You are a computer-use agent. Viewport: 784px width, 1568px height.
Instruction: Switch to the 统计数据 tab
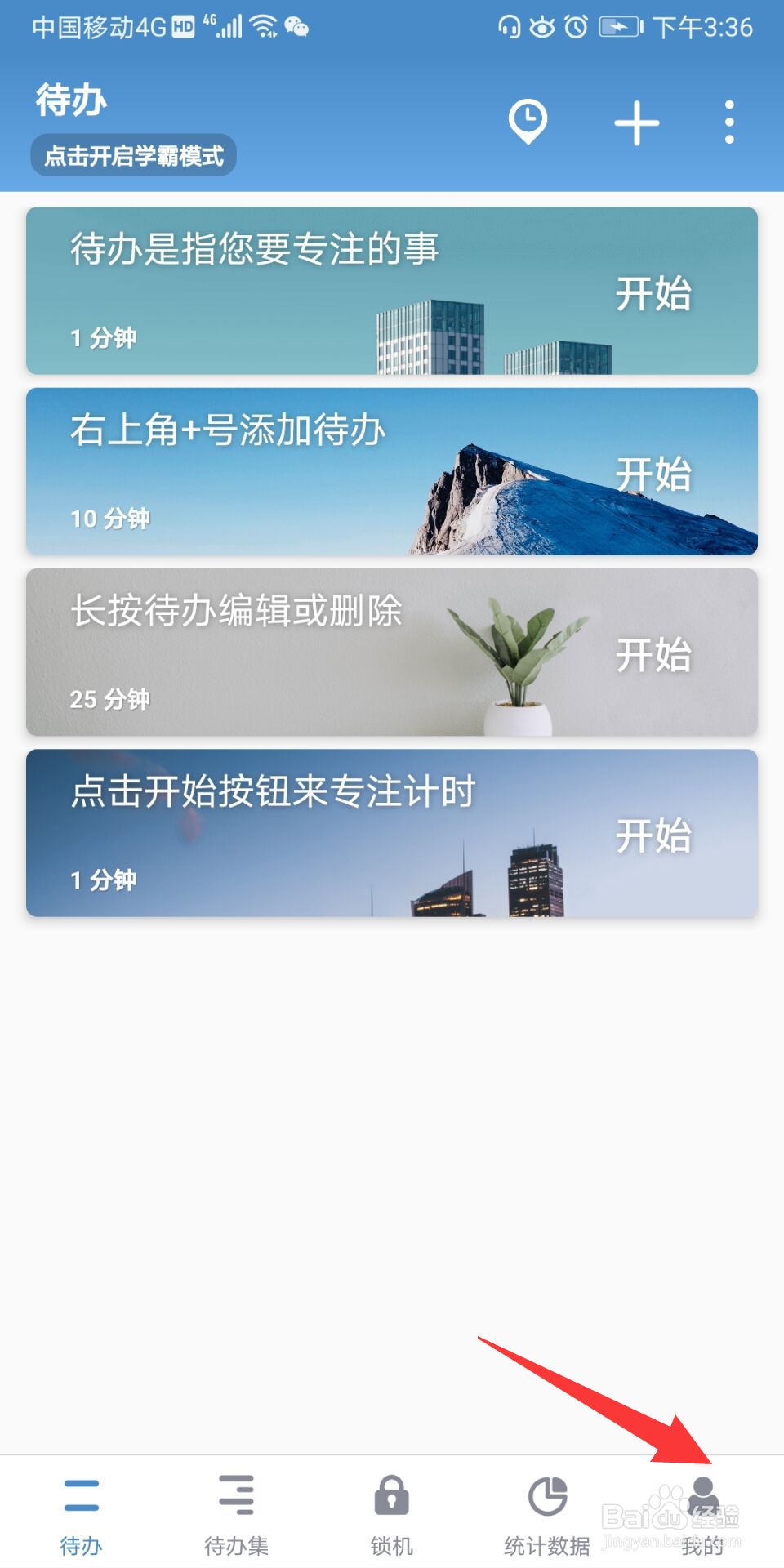click(x=547, y=1515)
